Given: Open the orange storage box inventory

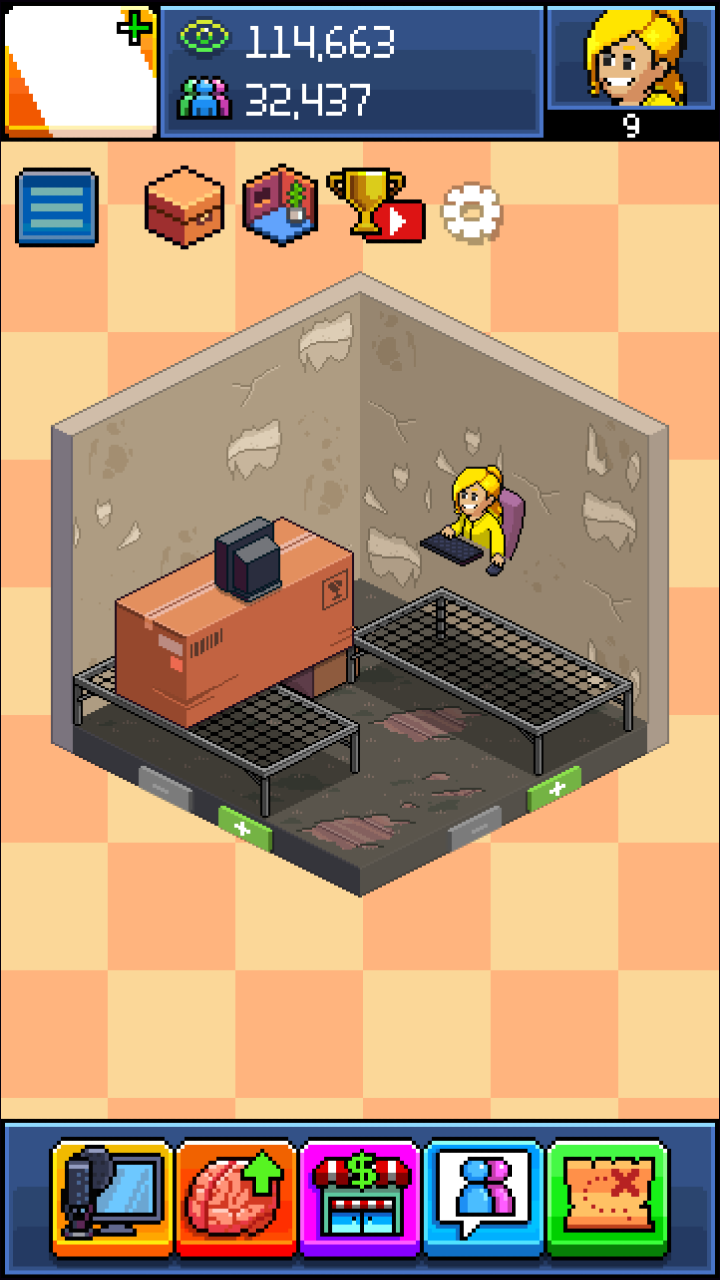Looking at the screenshot, I should click(184, 206).
